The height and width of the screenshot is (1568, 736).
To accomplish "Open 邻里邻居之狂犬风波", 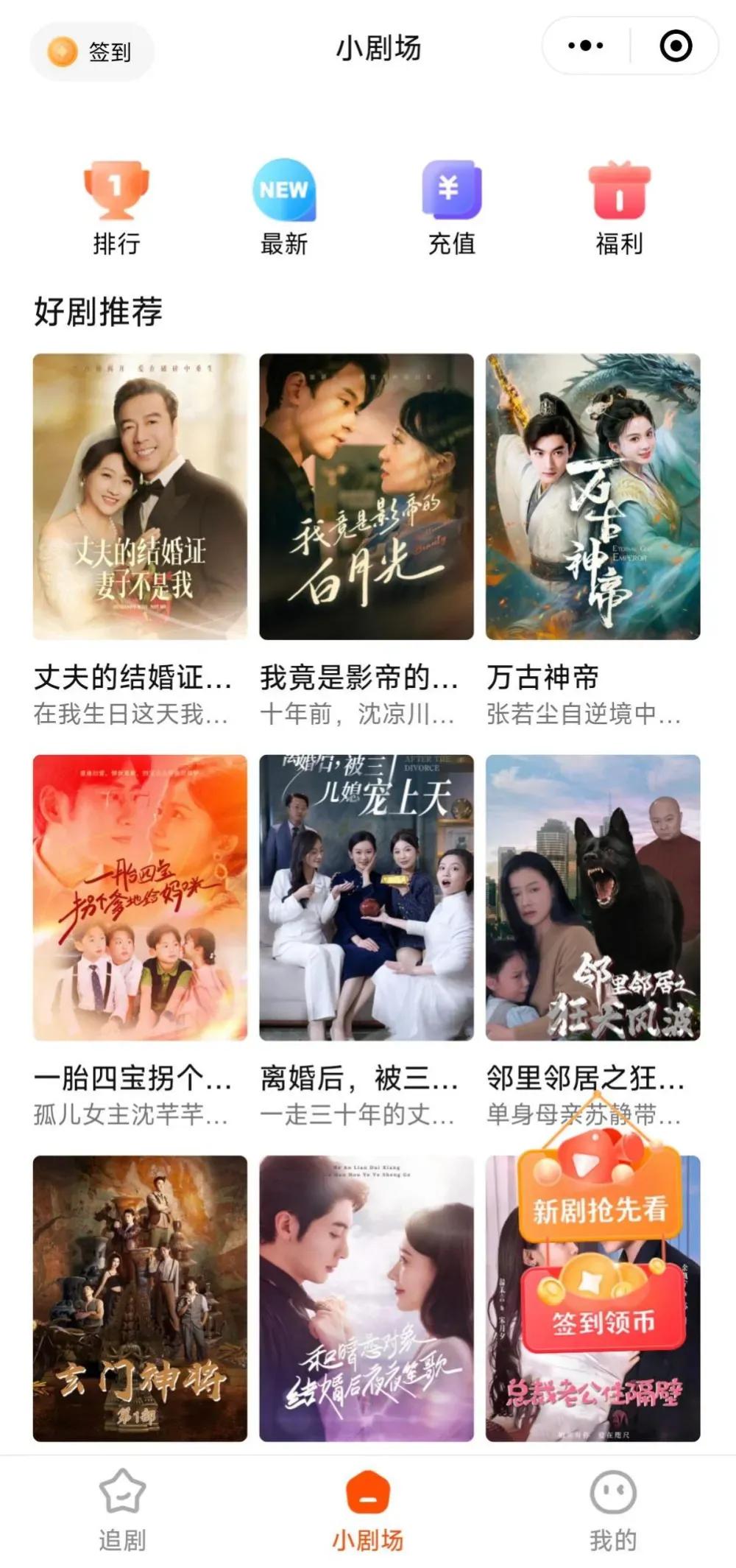I will (592, 897).
